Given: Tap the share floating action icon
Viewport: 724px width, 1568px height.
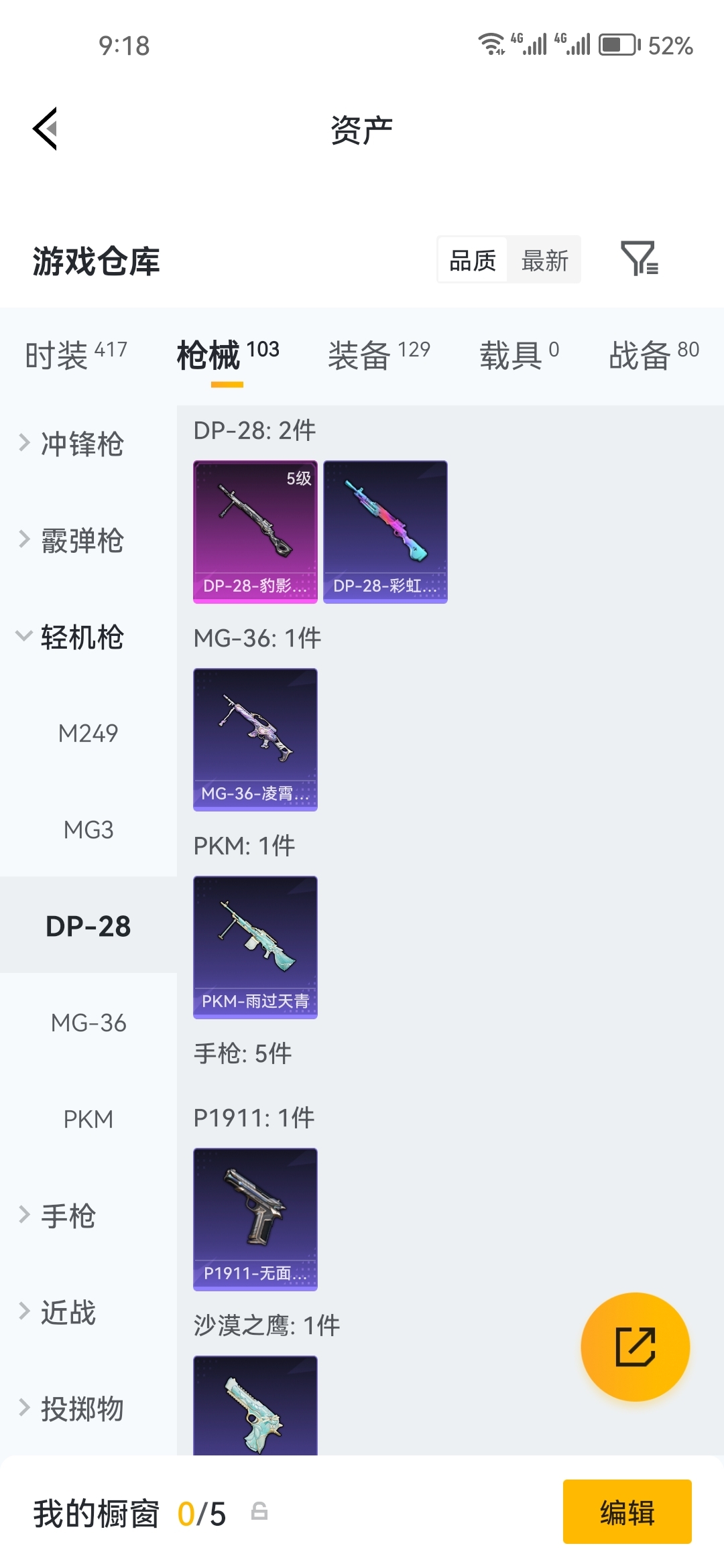Looking at the screenshot, I should (x=634, y=1346).
